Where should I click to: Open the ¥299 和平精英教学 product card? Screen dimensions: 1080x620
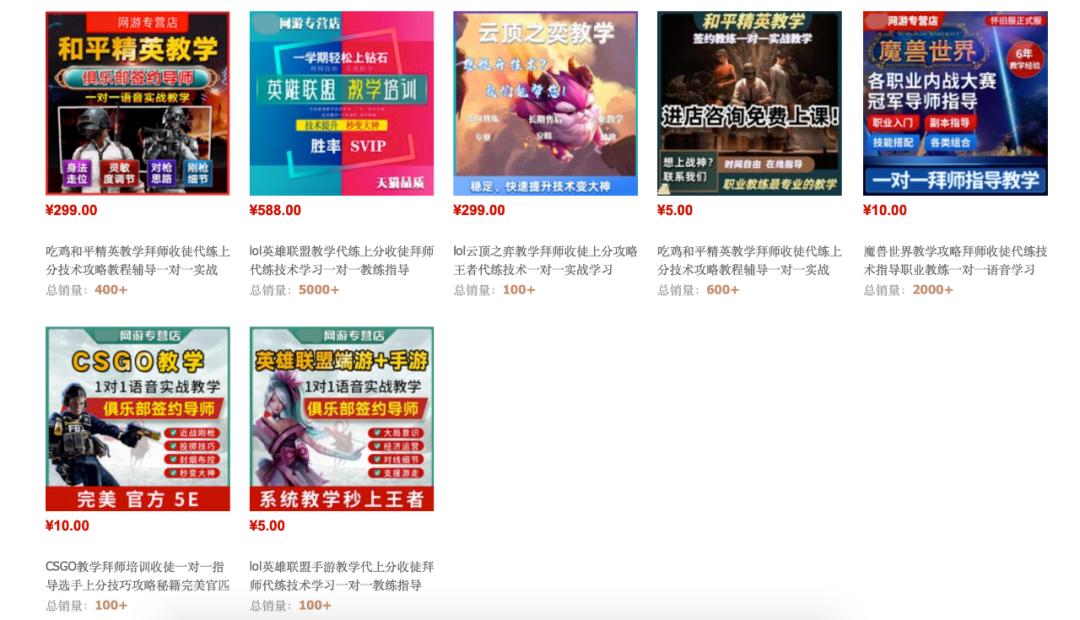(x=138, y=104)
